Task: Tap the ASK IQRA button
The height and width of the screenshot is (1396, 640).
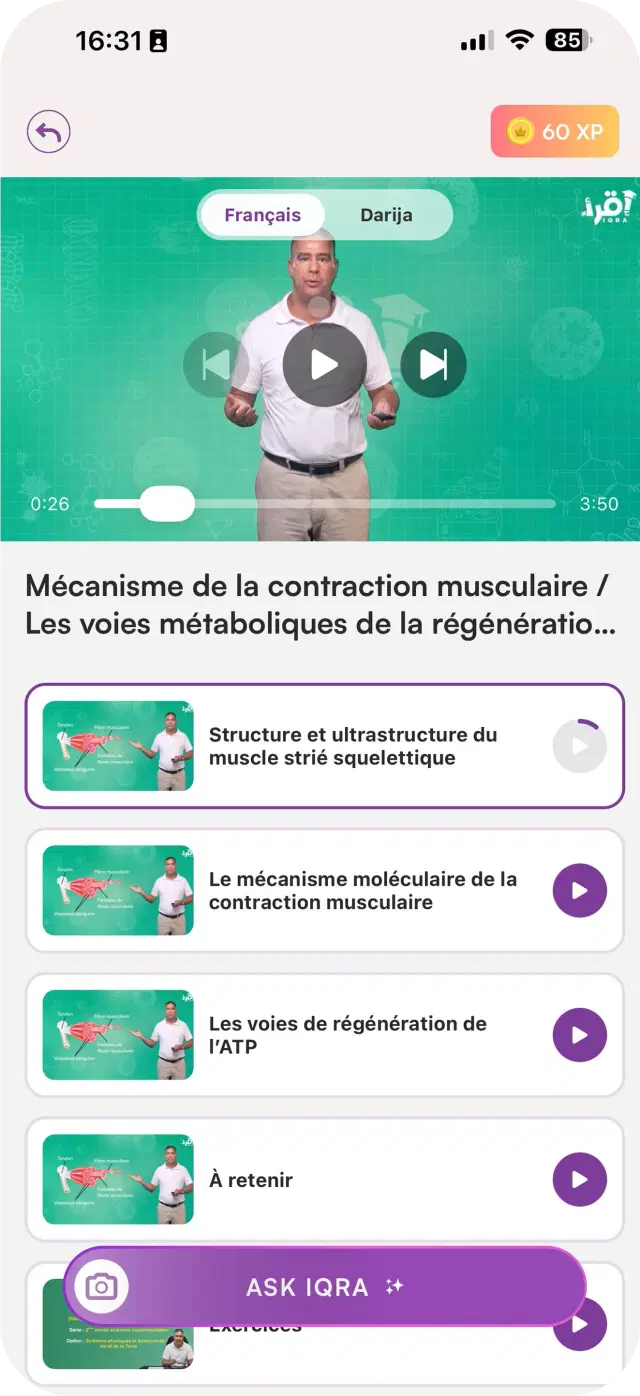Action: (x=324, y=1287)
